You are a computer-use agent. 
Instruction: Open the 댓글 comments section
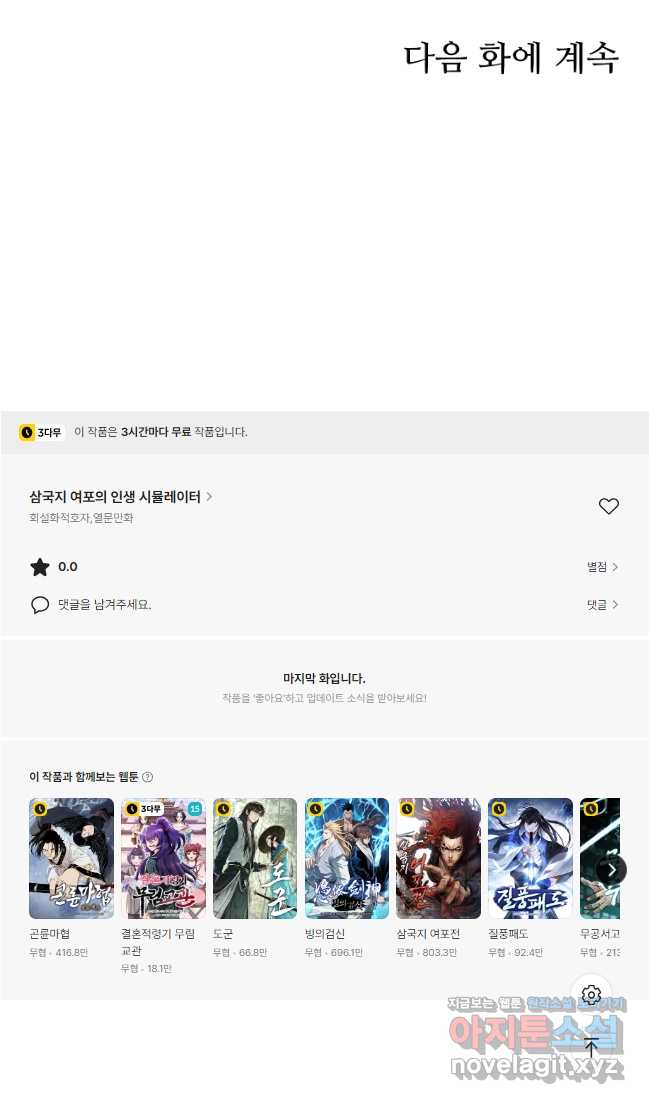(x=602, y=604)
